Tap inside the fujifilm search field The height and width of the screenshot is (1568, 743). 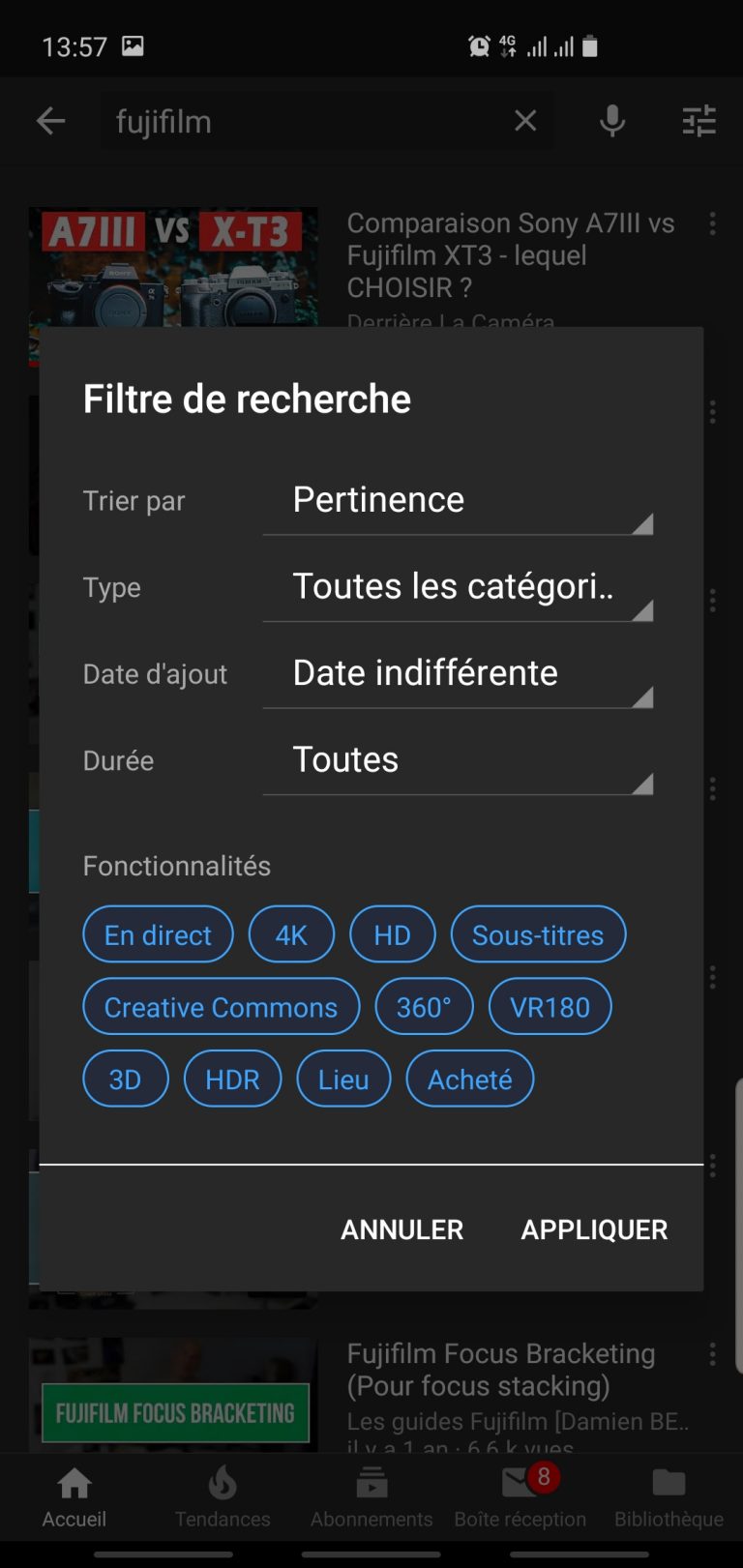pyautogui.click(x=290, y=120)
